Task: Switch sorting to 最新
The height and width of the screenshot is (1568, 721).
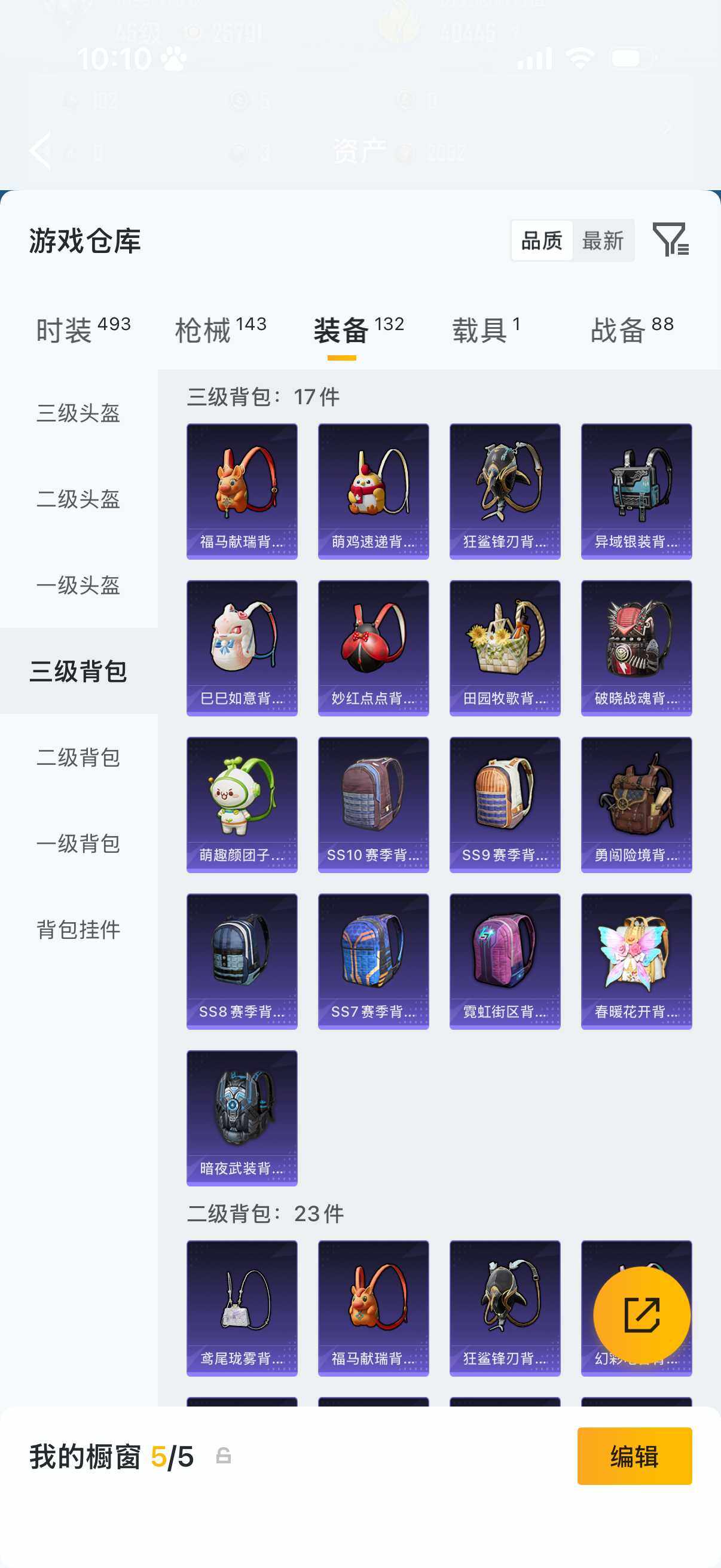Action: point(605,240)
